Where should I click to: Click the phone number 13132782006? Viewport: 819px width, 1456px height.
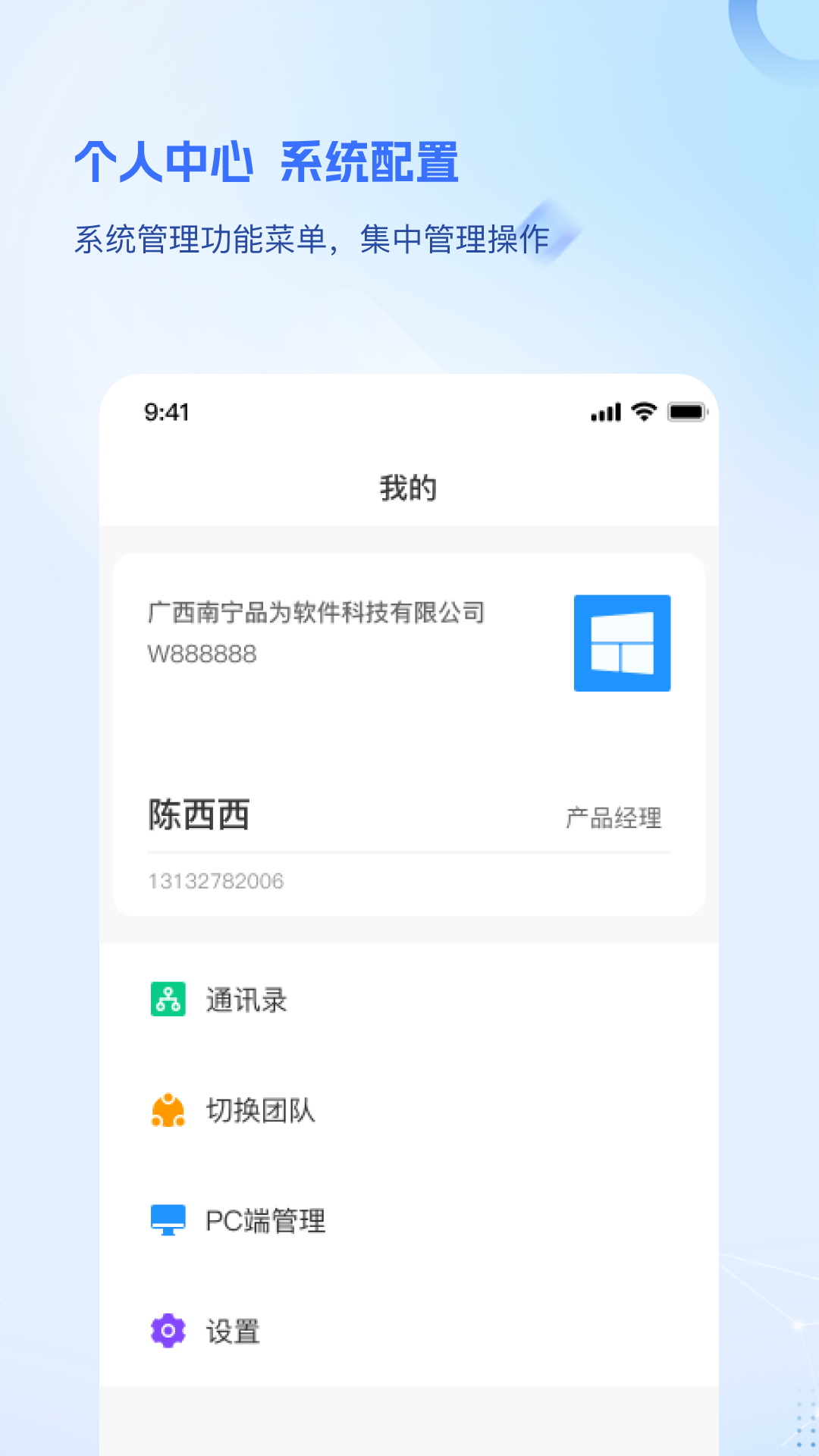pyautogui.click(x=215, y=880)
